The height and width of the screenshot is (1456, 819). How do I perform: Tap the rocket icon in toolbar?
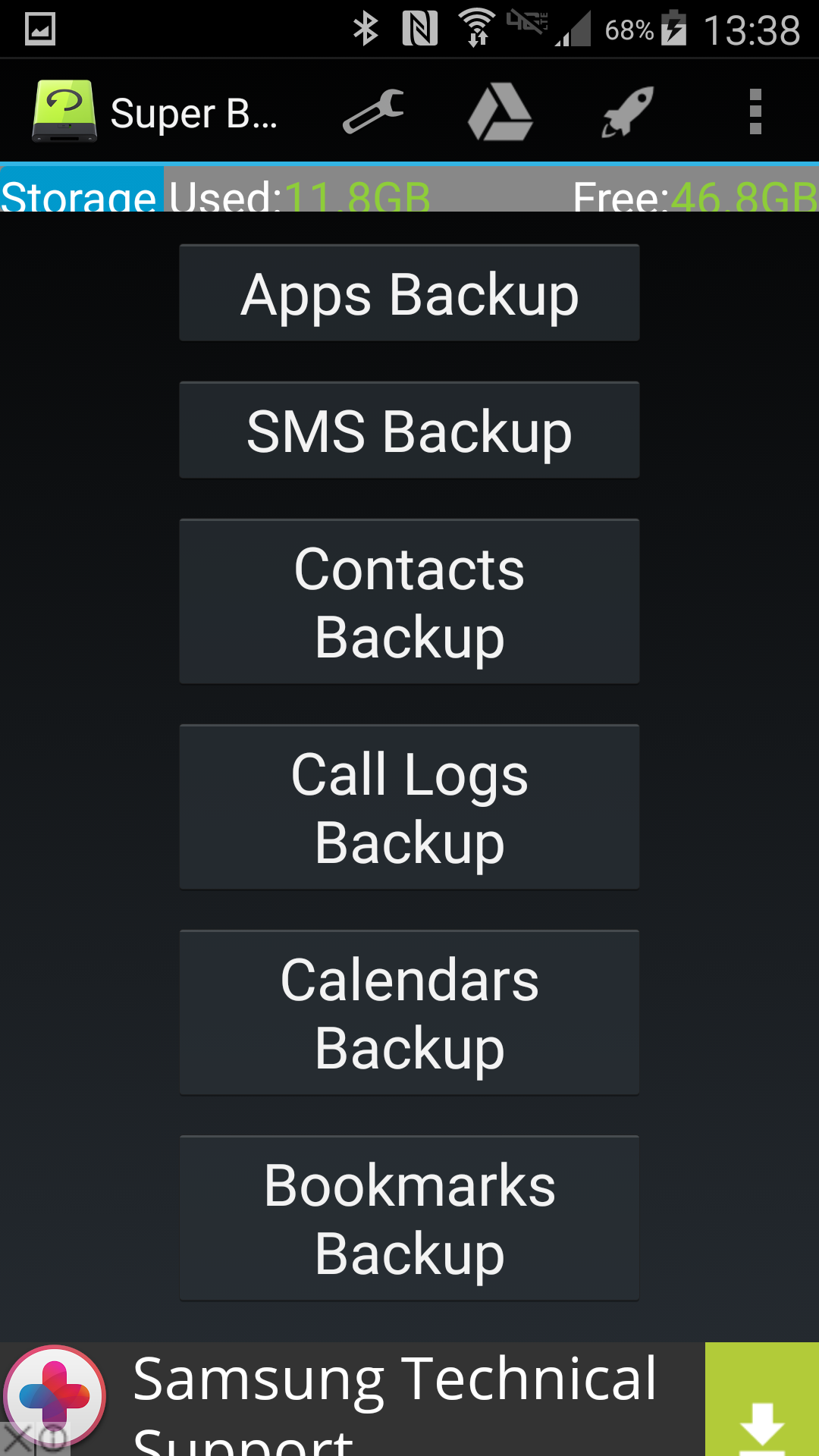(x=628, y=112)
